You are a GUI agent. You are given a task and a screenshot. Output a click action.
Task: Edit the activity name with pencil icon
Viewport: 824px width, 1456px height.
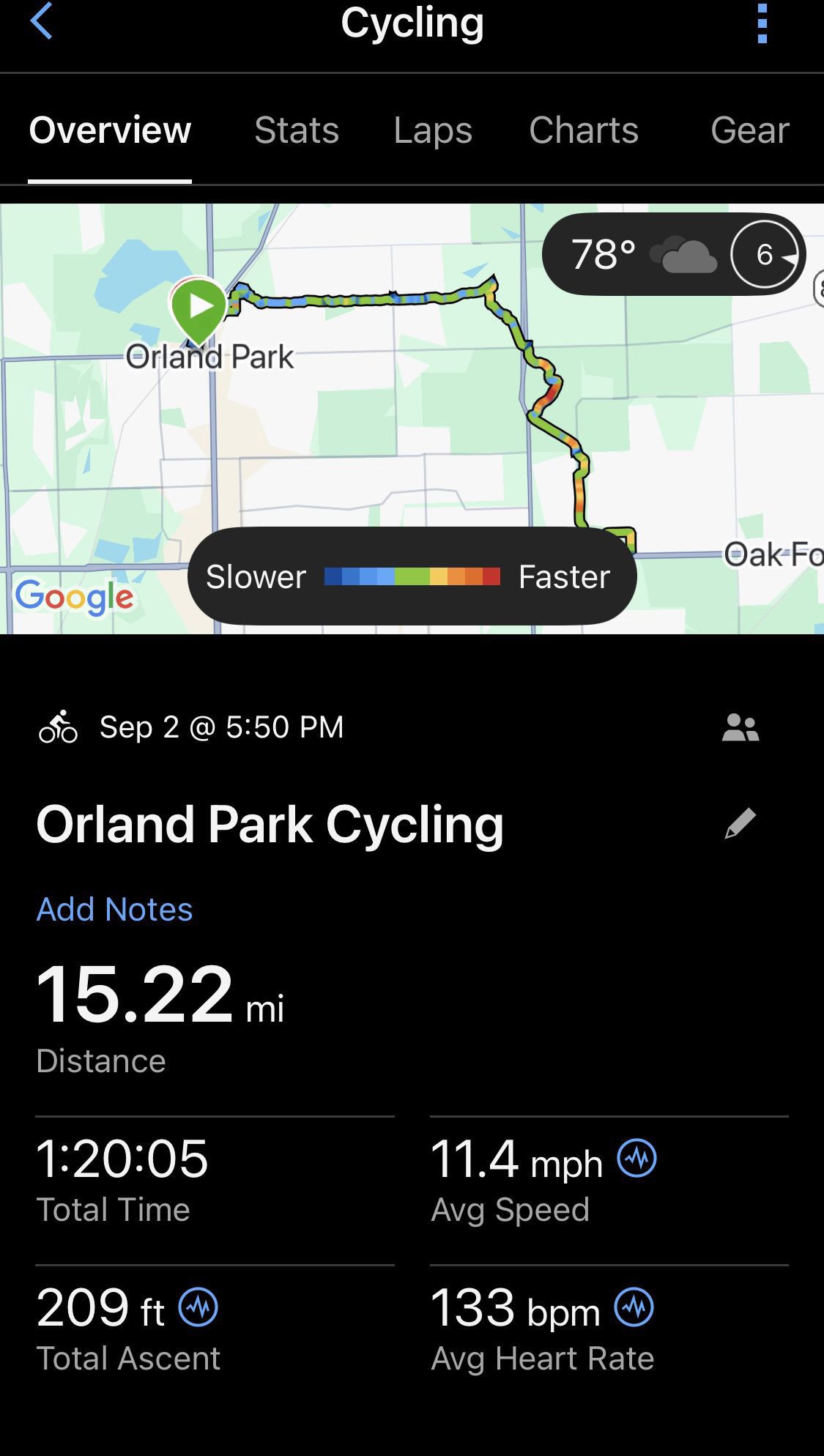pyautogui.click(x=740, y=824)
